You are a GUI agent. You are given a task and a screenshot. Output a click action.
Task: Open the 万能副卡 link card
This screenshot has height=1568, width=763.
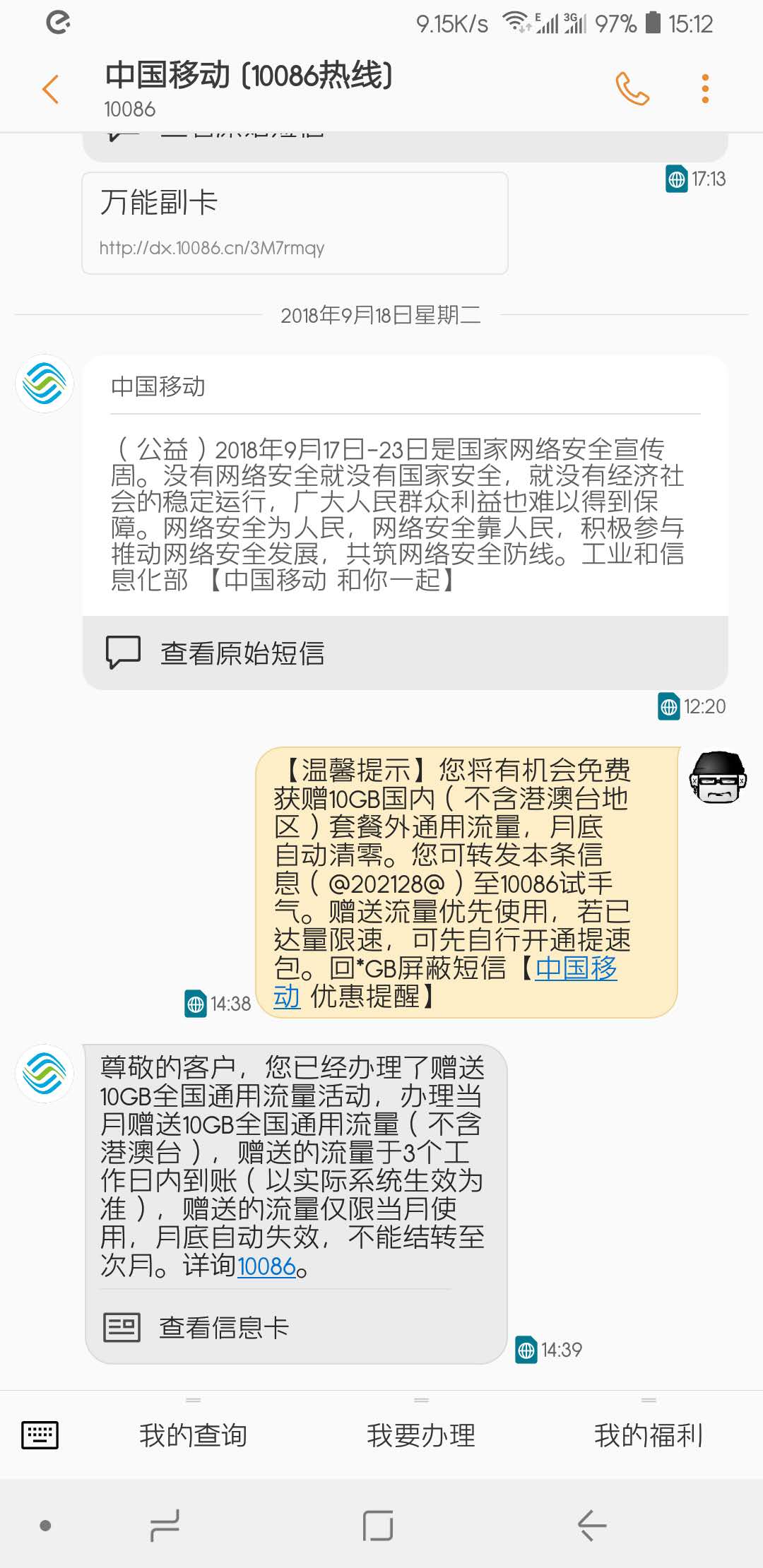click(x=295, y=223)
